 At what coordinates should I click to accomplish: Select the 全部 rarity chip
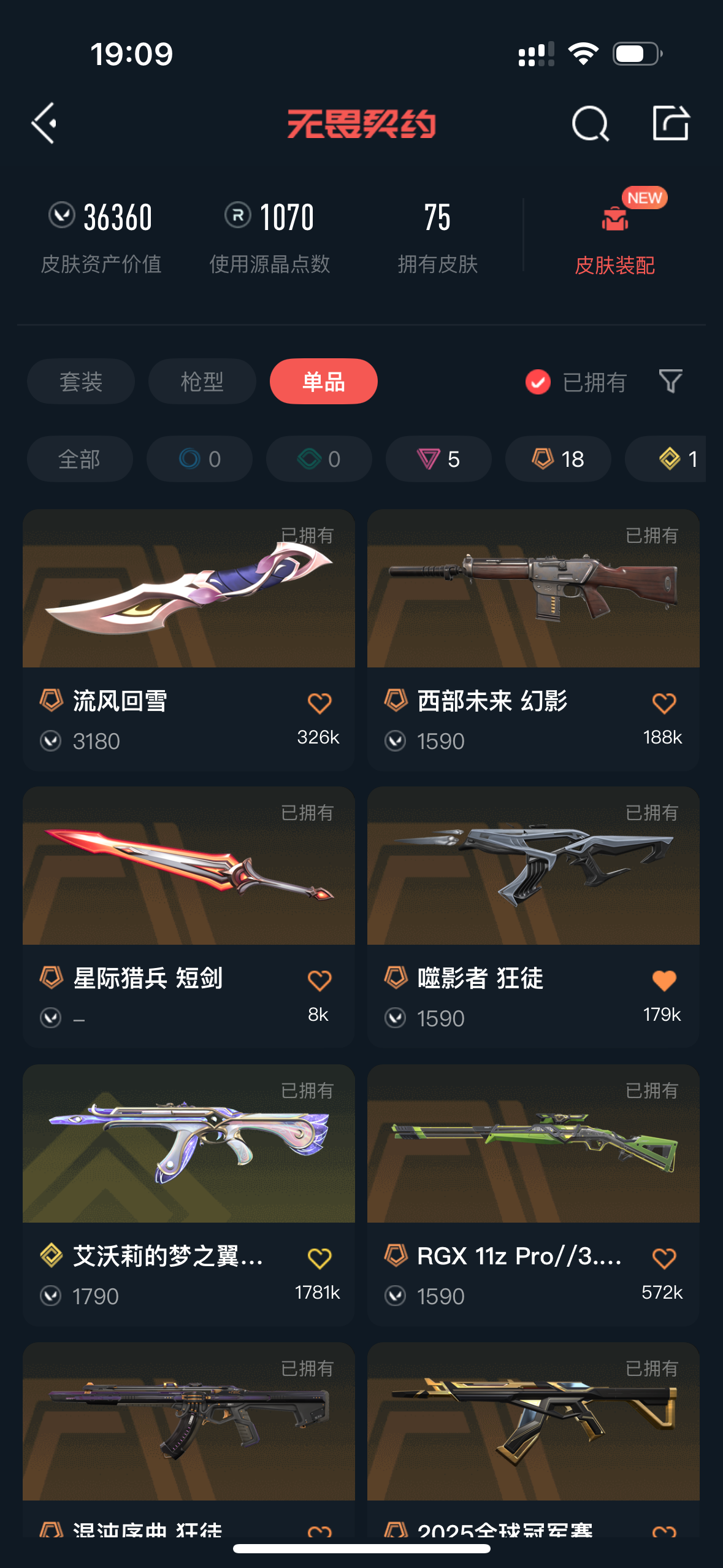[80, 459]
